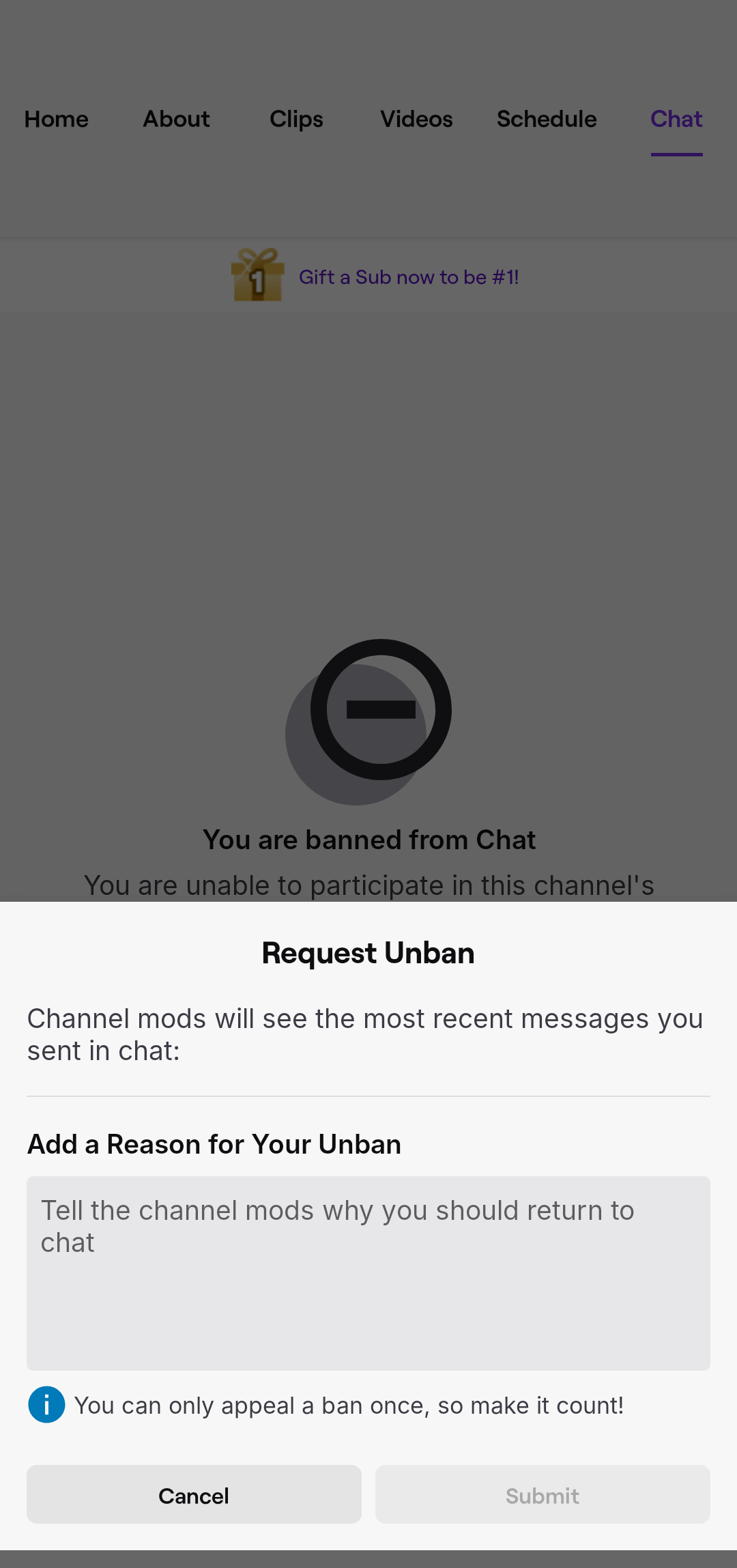Switch to the Home tab

57,119
